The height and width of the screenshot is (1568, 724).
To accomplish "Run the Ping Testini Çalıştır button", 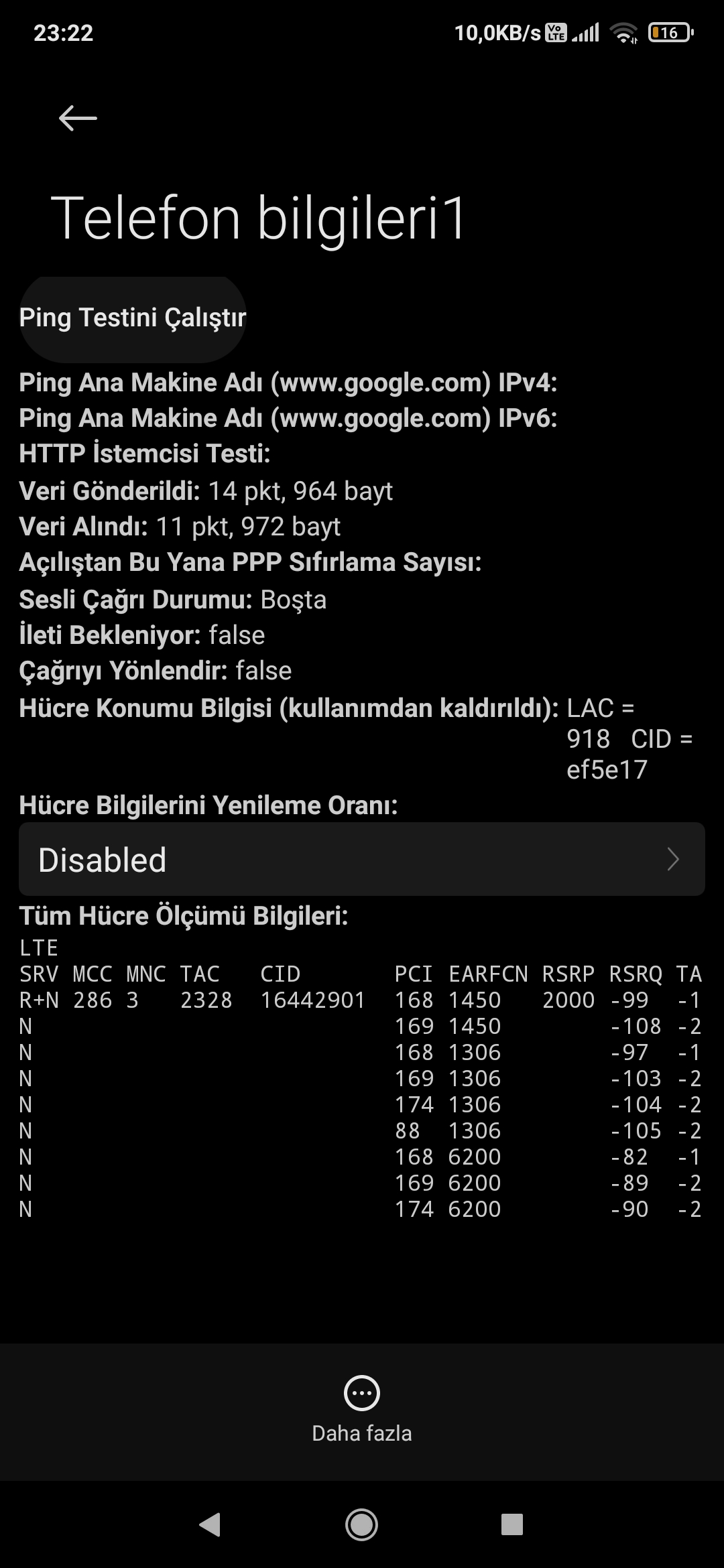I will pyautogui.click(x=133, y=319).
